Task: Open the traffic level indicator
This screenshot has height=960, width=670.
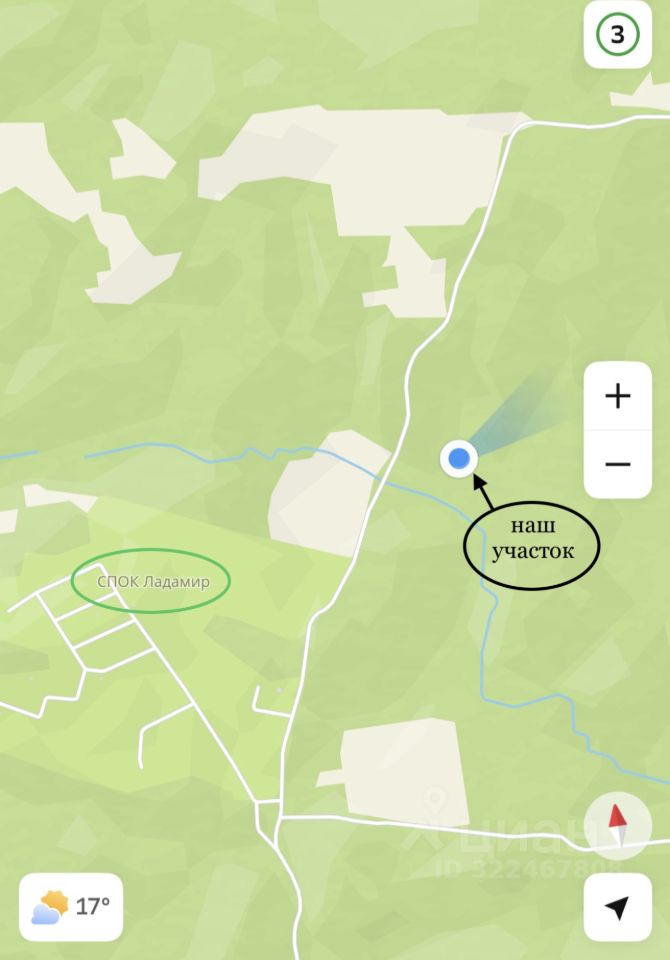Action: coord(617,36)
